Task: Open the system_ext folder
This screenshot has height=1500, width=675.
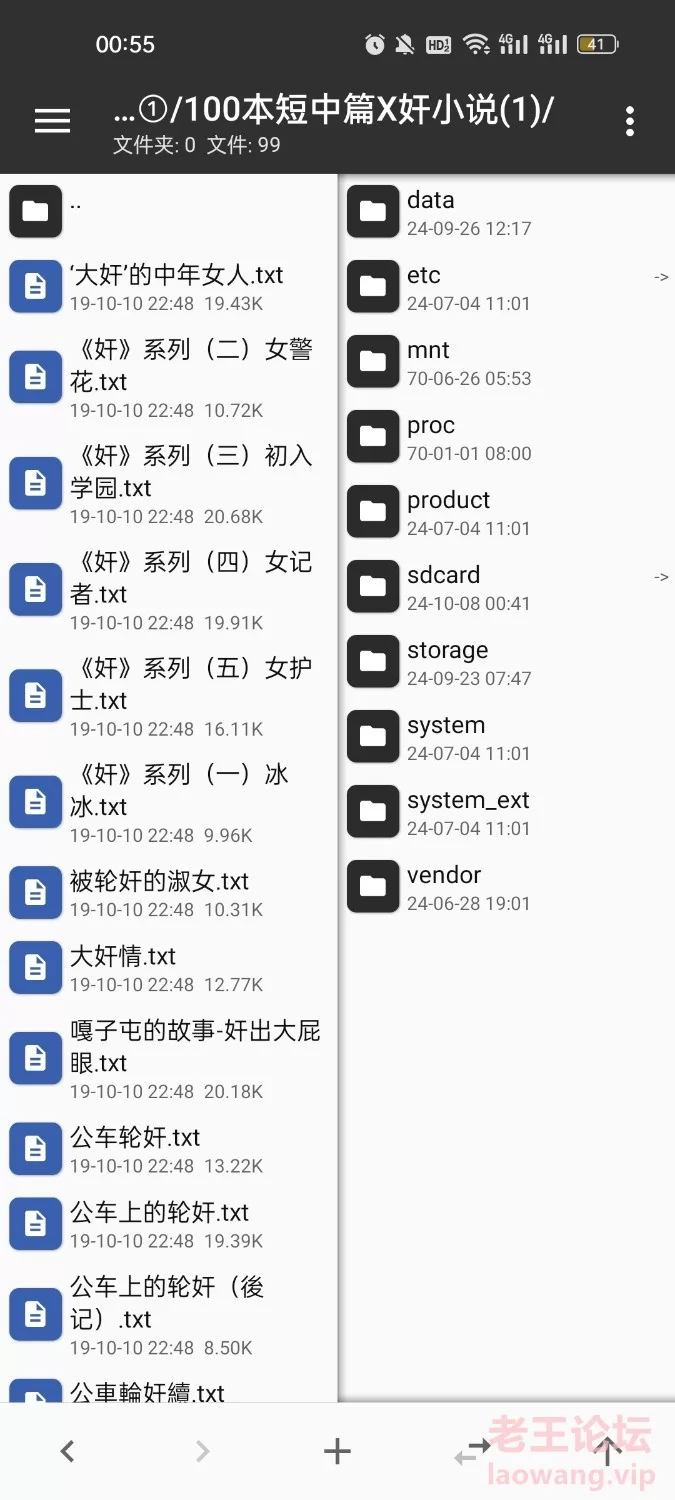Action: 507,812
